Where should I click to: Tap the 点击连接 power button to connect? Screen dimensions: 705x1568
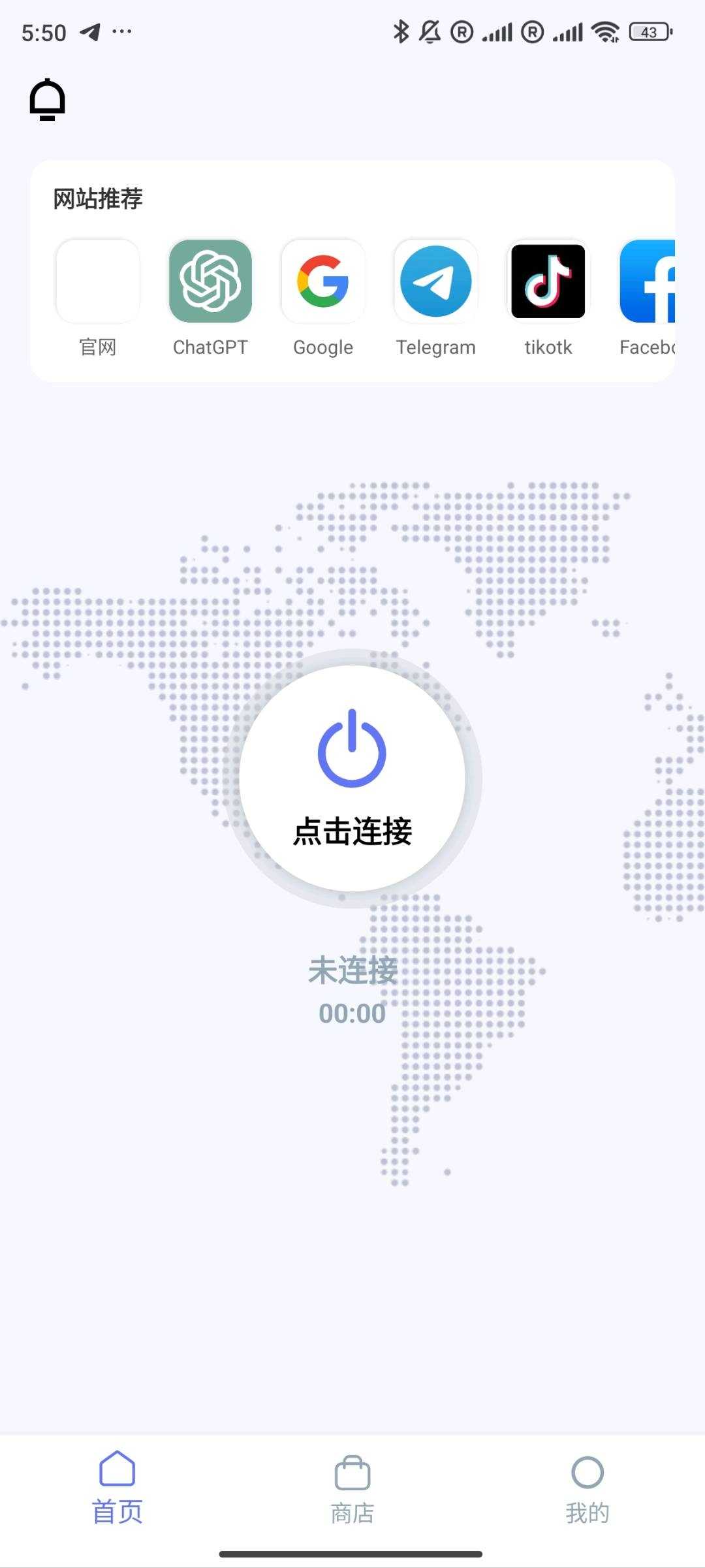(x=352, y=778)
